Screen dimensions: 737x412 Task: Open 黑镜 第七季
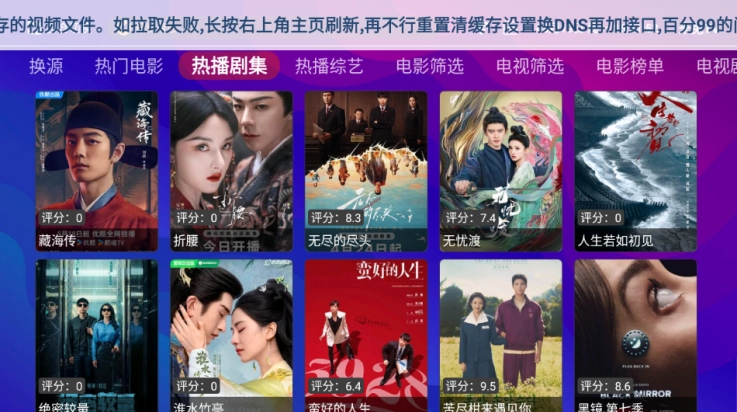(635, 335)
